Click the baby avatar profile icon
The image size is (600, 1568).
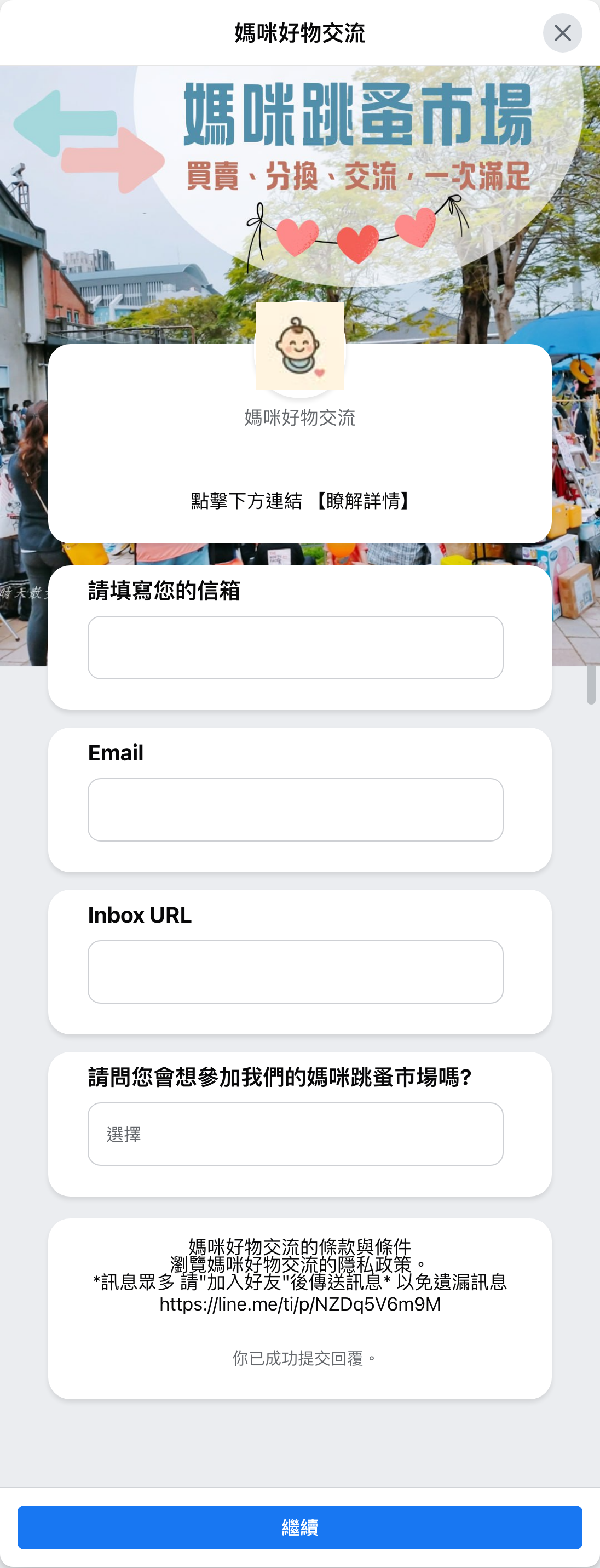point(300,347)
